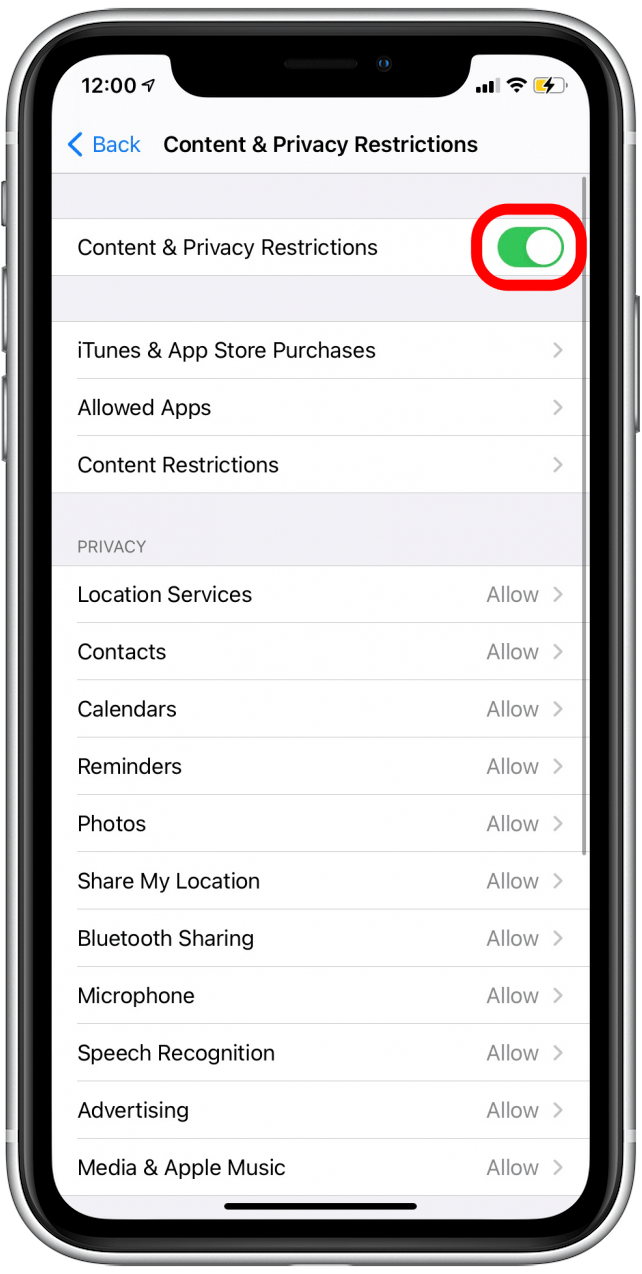The width and height of the screenshot is (642, 1274).
Task: Open Advertising privacy setting
Action: pos(321,1110)
